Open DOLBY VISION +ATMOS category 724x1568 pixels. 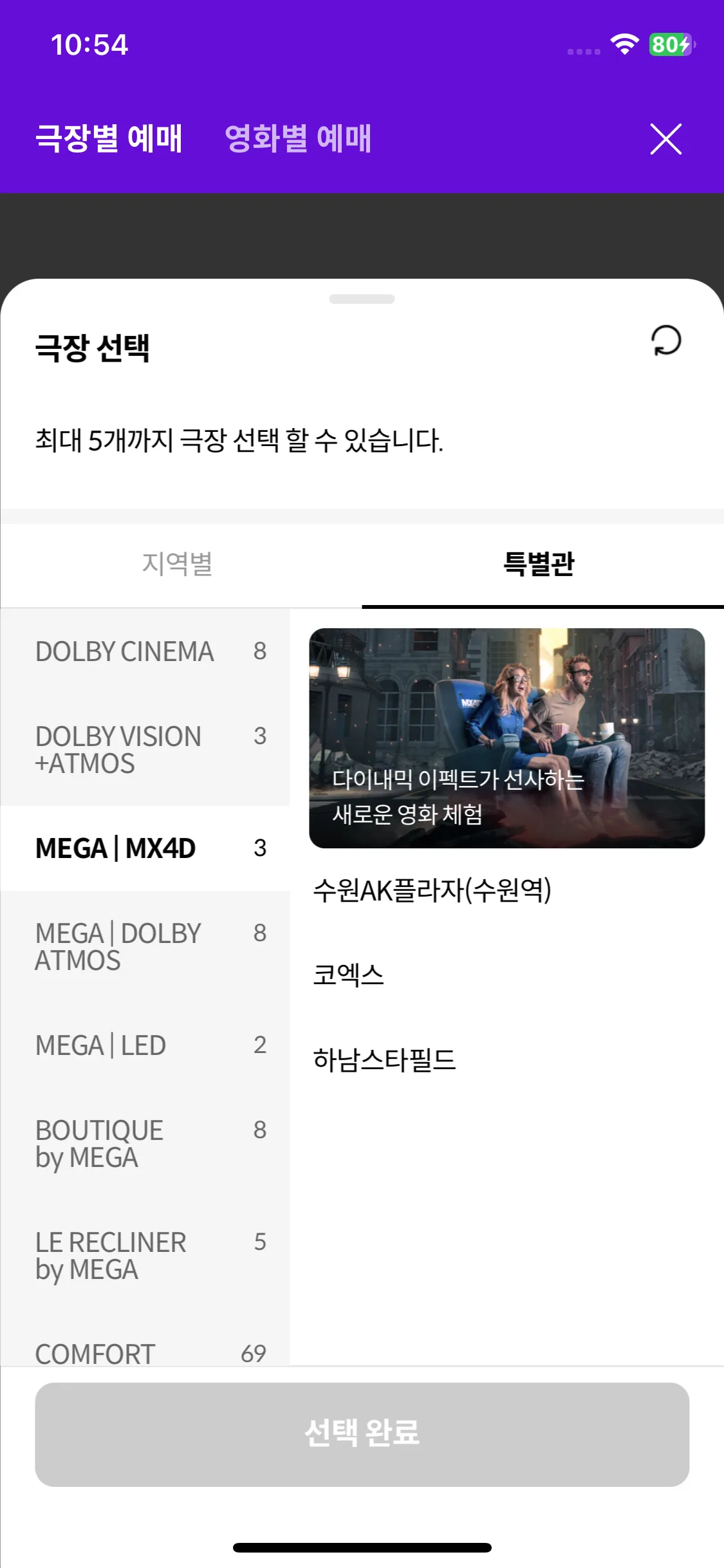click(145, 750)
